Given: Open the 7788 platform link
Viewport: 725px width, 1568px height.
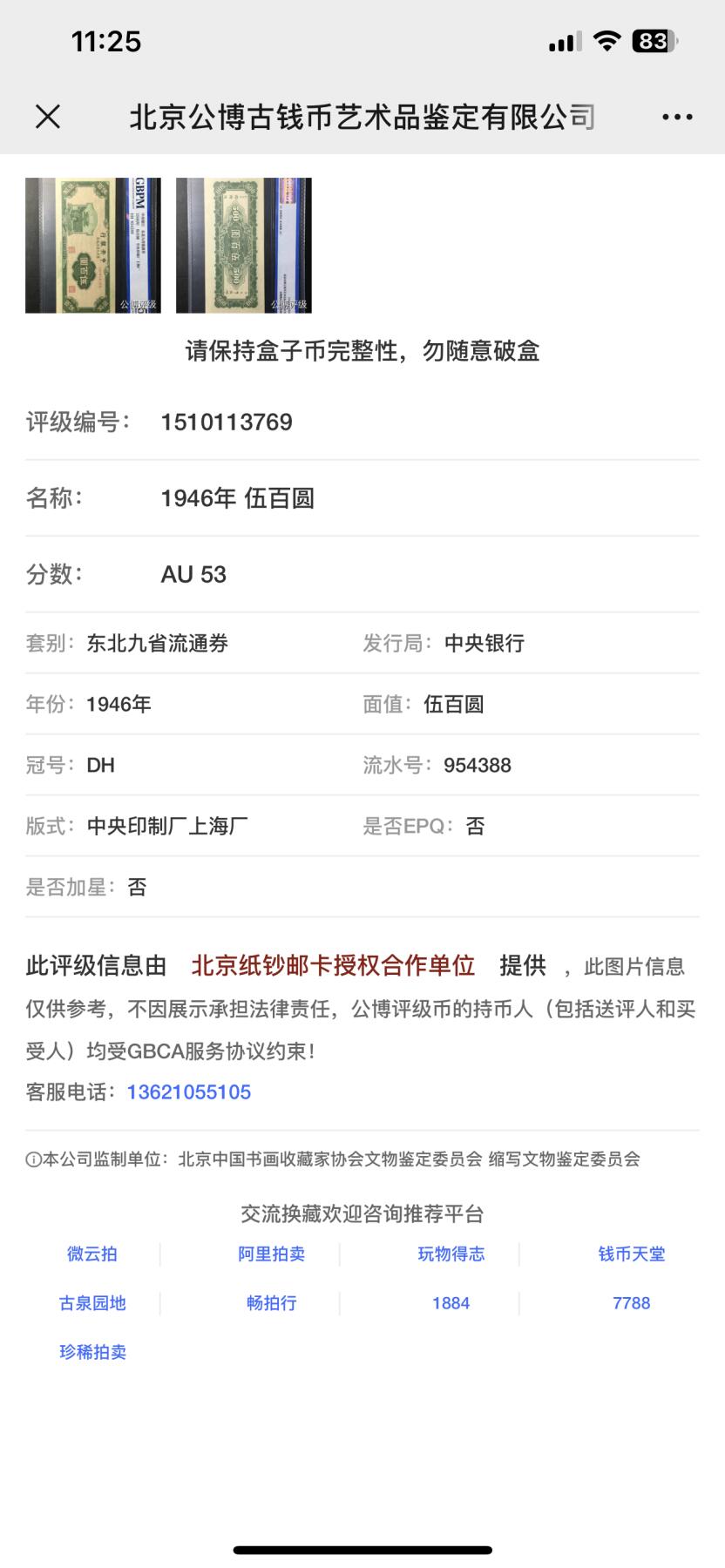Looking at the screenshot, I should point(631,1303).
